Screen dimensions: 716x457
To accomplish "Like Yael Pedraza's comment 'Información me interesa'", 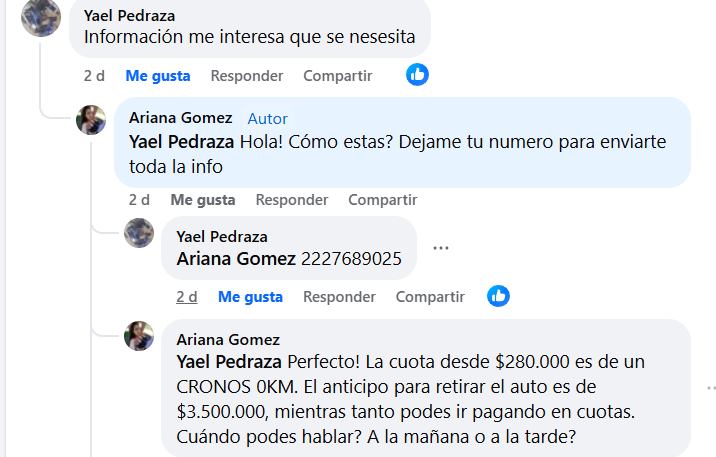I will tap(157, 75).
